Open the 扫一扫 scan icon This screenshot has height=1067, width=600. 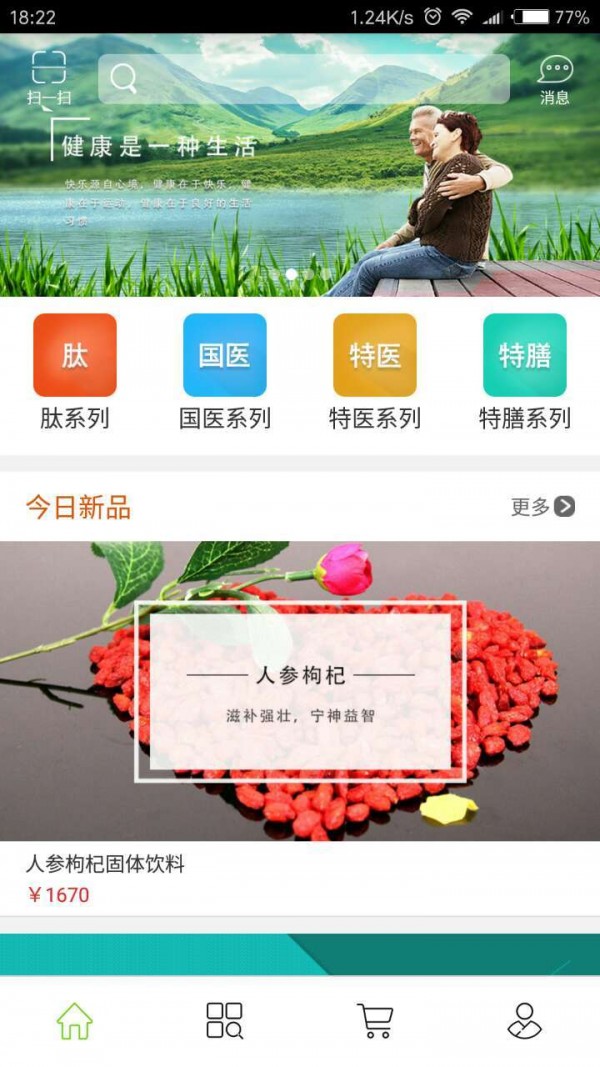click(48, 78)
